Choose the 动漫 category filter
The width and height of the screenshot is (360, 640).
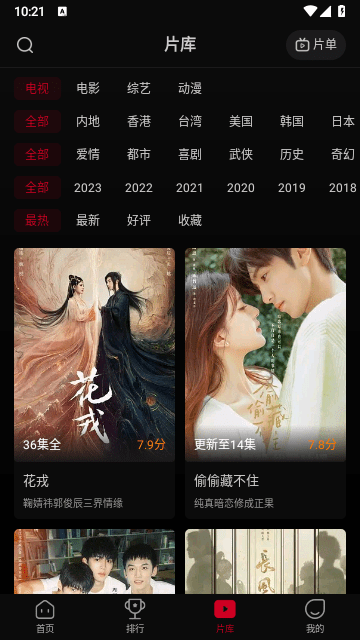[190, 89]
